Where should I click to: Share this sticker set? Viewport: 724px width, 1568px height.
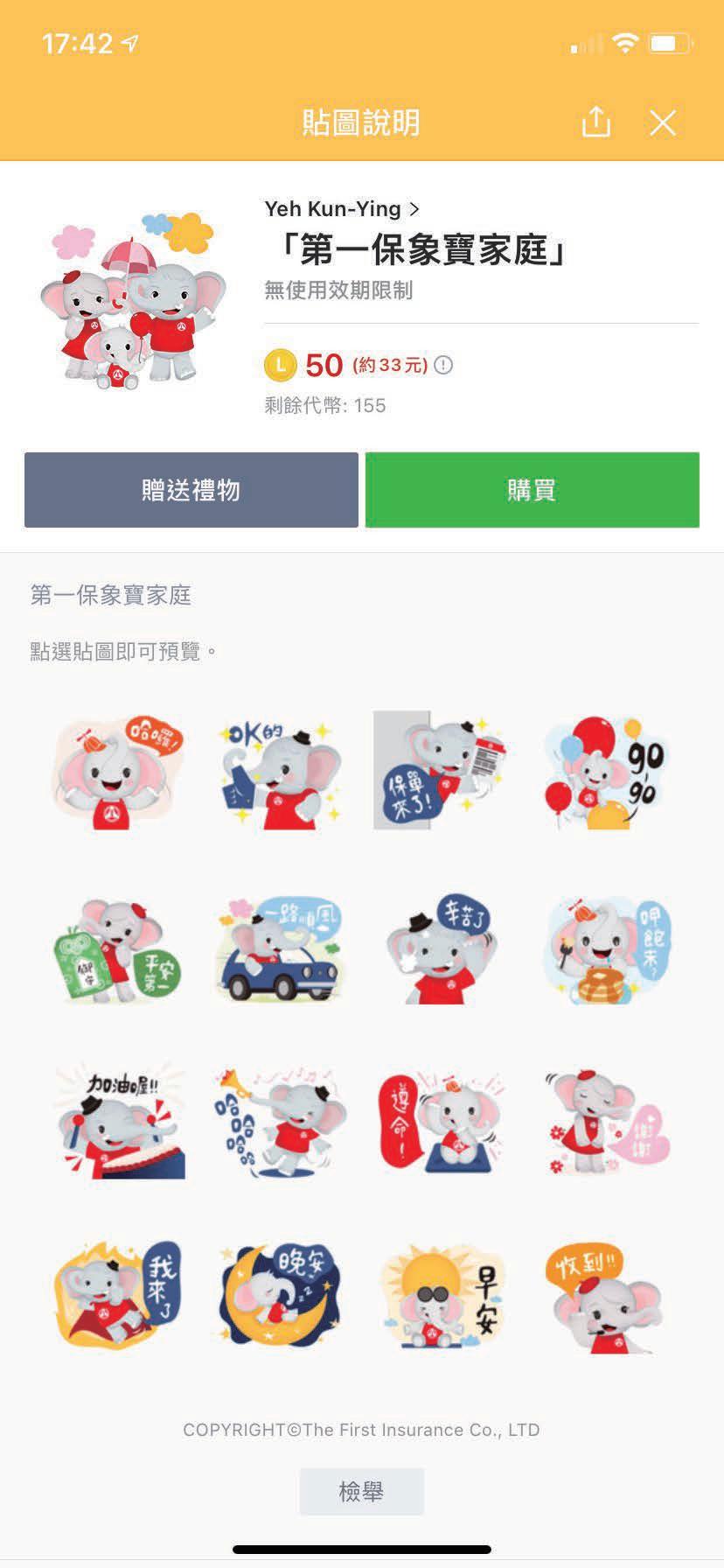[x=595, y=122]
